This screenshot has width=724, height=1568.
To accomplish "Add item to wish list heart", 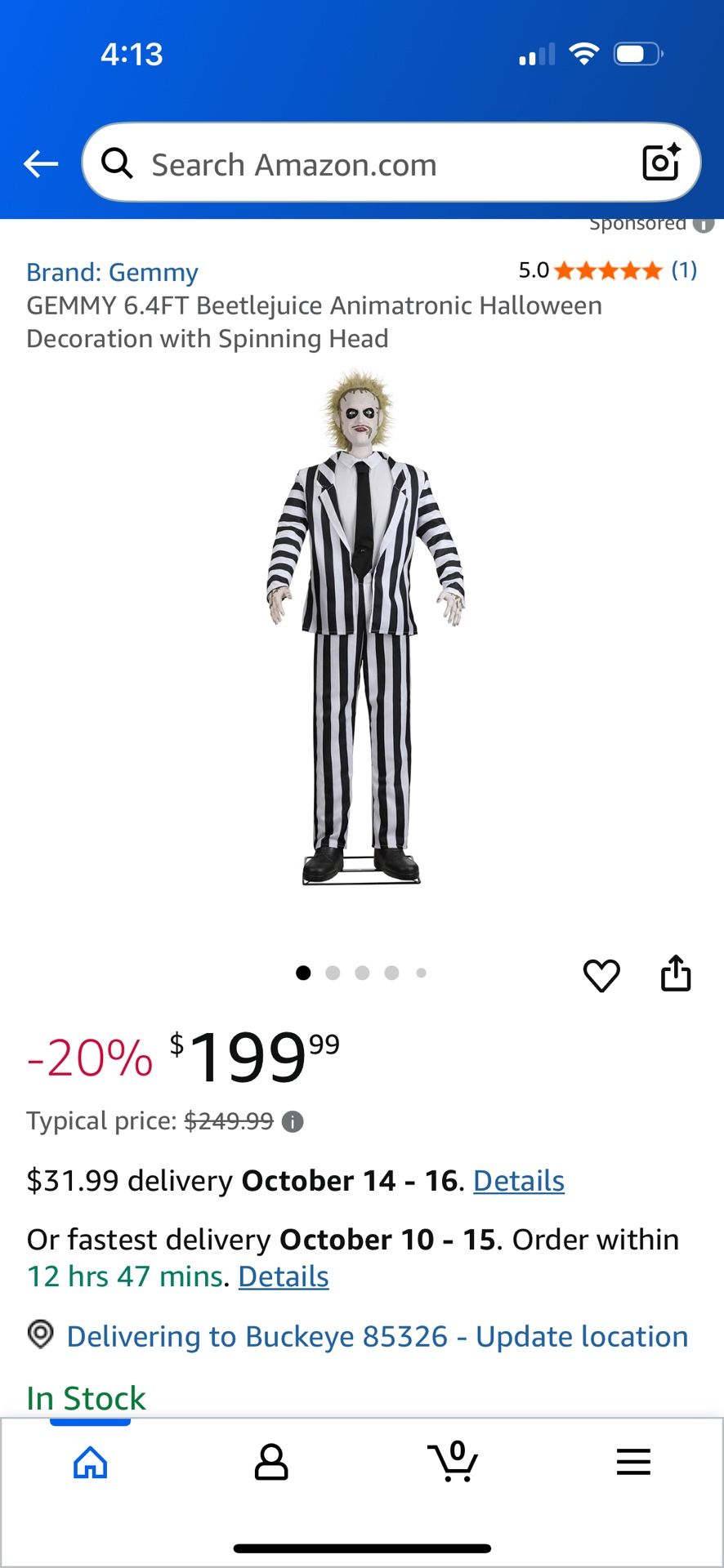I will [x=601, y=975].
